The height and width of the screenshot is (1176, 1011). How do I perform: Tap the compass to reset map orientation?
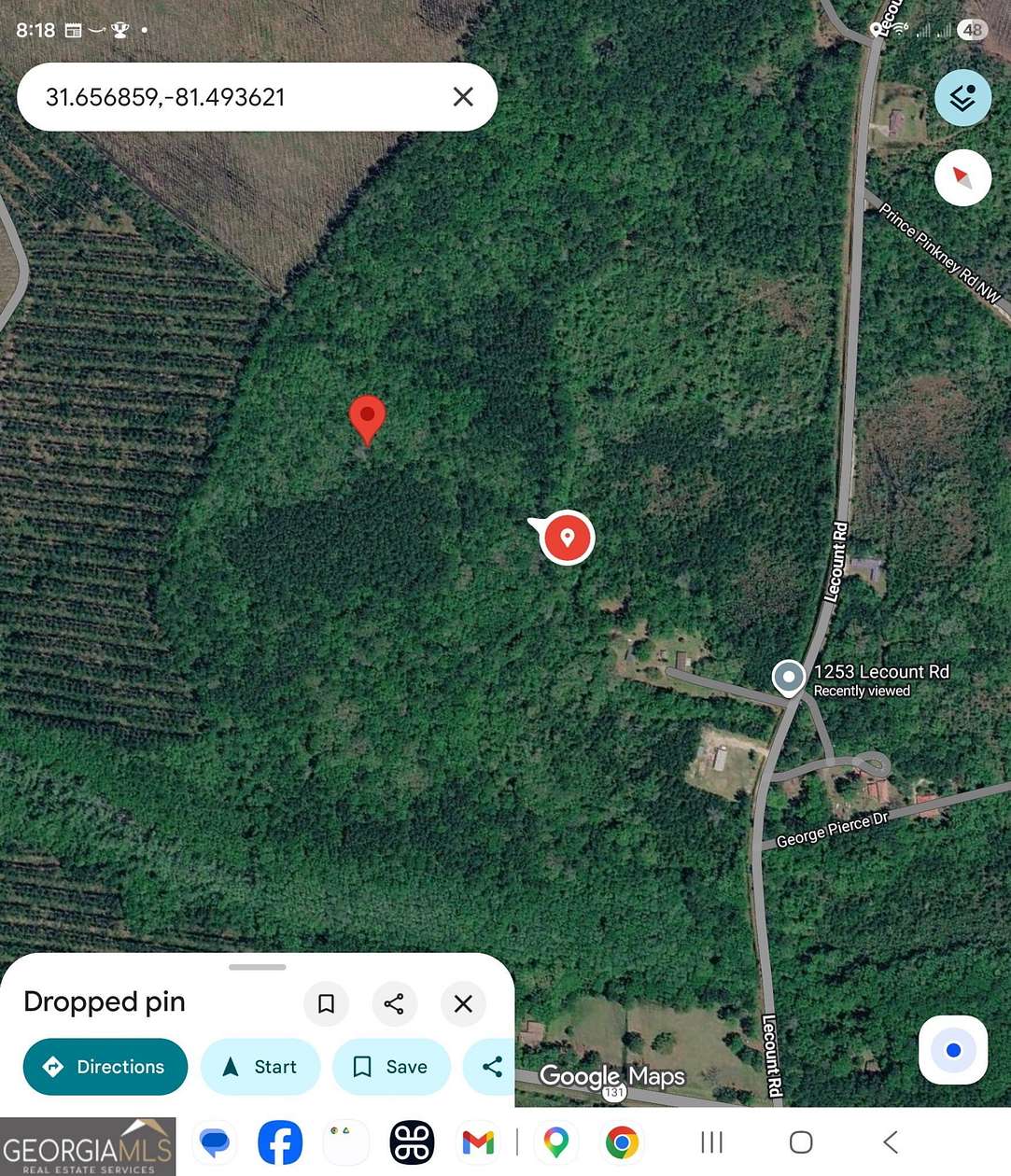962,176
